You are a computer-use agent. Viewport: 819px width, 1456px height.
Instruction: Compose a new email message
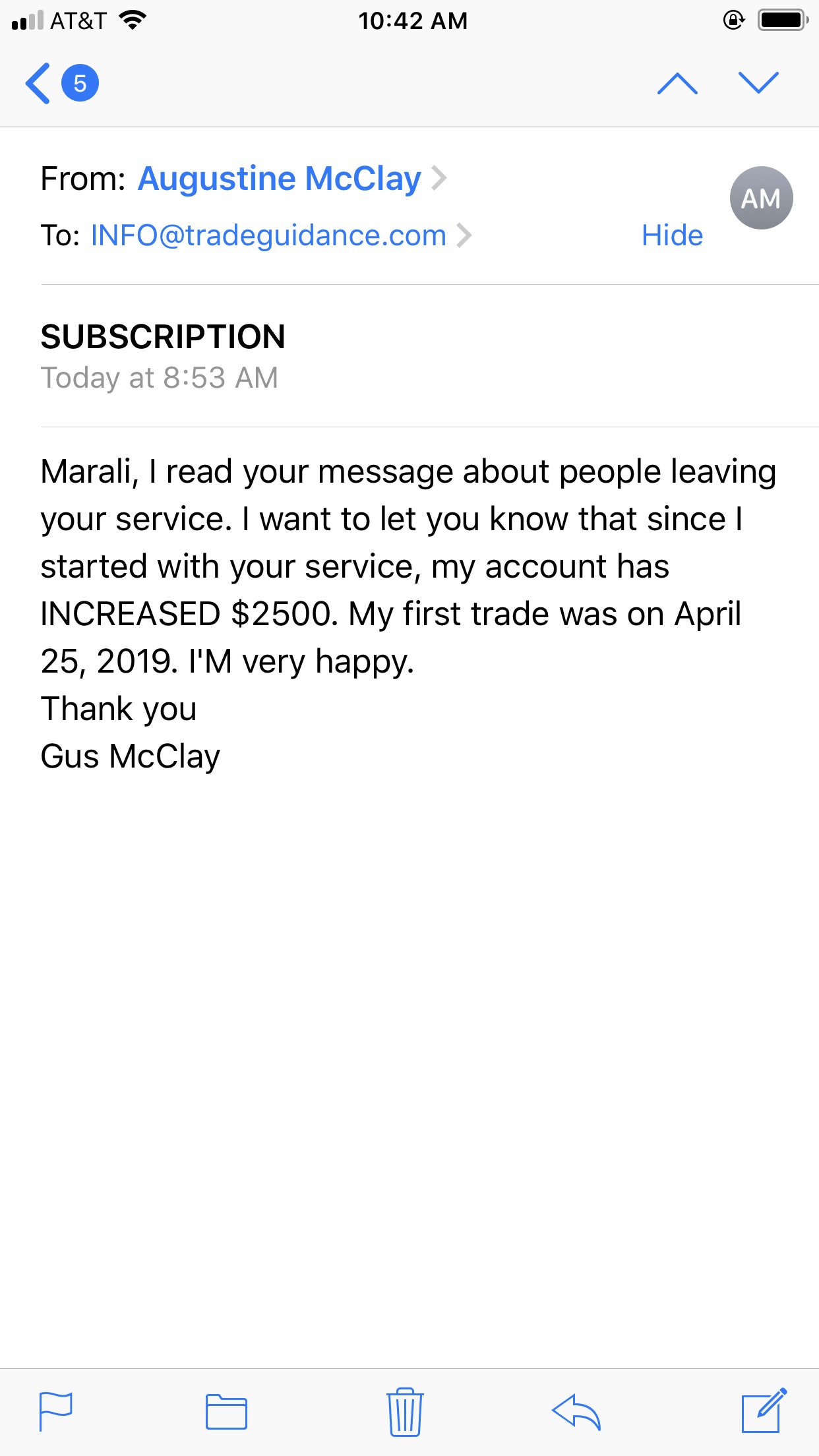pos(763,1411)
